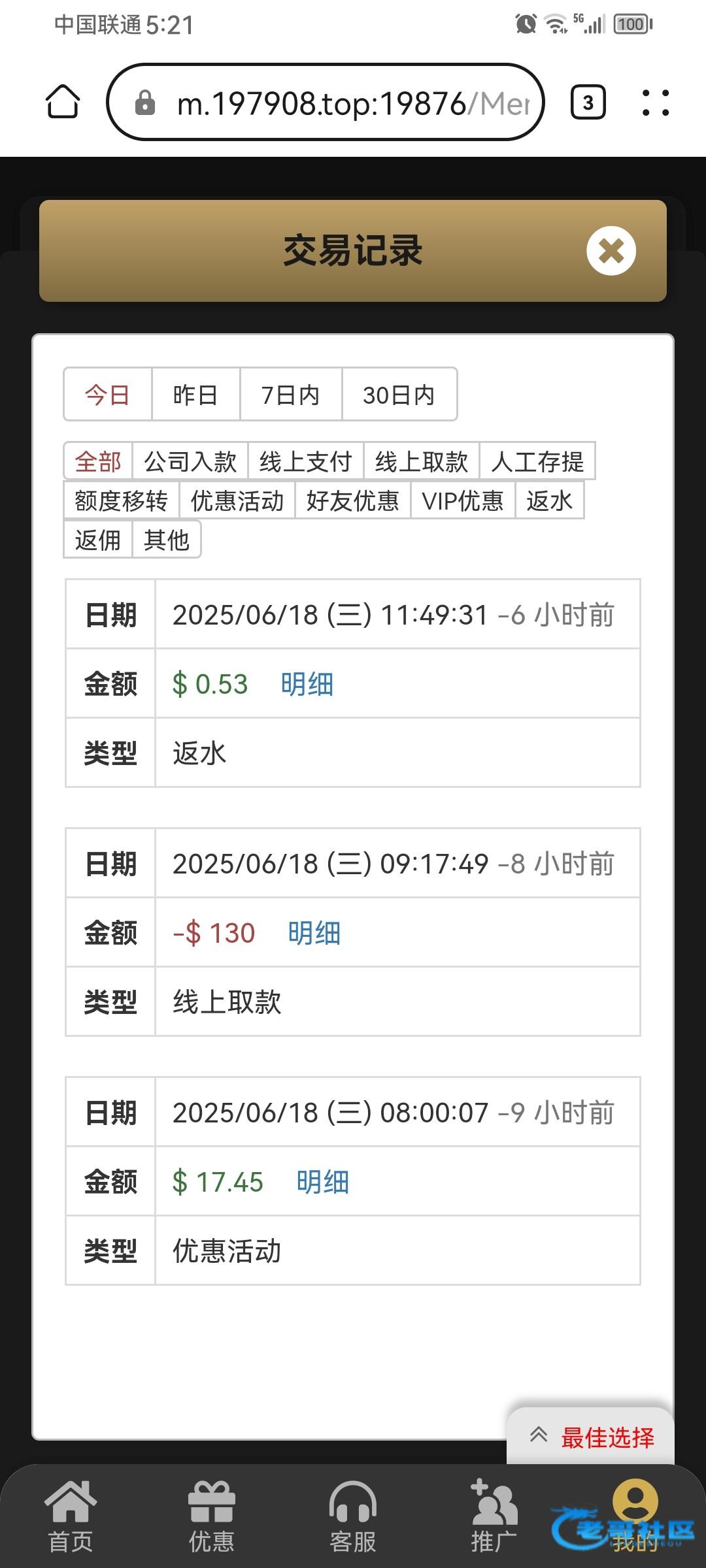Select the 30日内 date range
The width and height of the screenshot is (706, 1568).
[399, 395]
